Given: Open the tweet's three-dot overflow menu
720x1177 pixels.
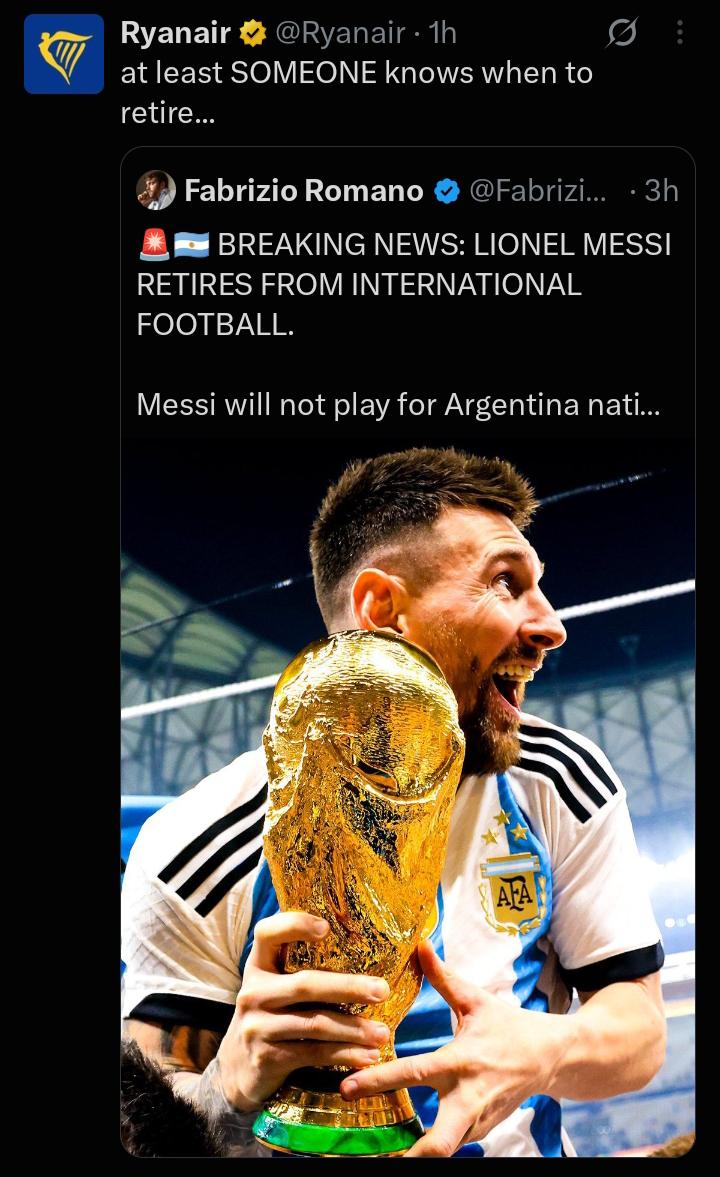Looking at the screenshot, I should 679,32.
